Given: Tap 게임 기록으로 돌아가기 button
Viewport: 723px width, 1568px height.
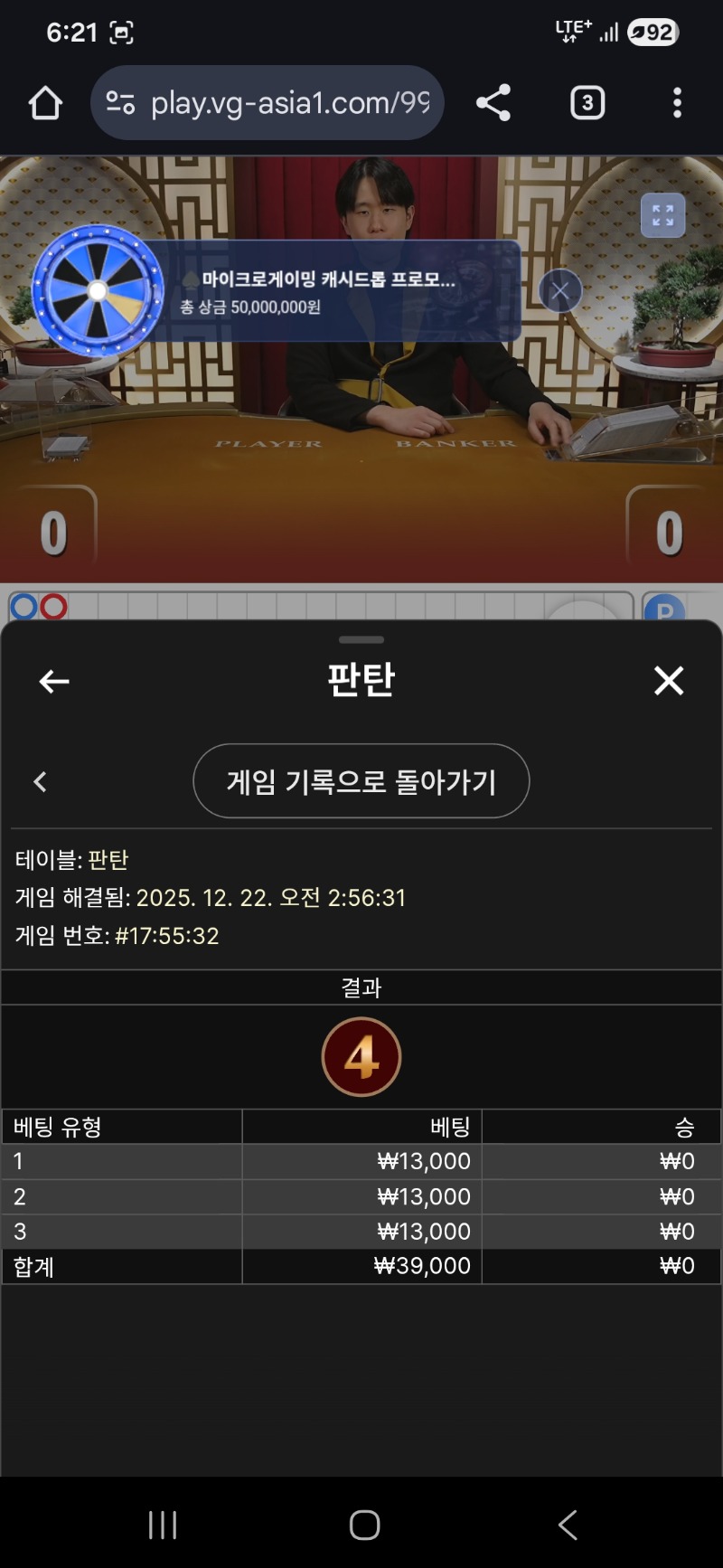Looking at the screenshot, I should (x=361, y=781).
